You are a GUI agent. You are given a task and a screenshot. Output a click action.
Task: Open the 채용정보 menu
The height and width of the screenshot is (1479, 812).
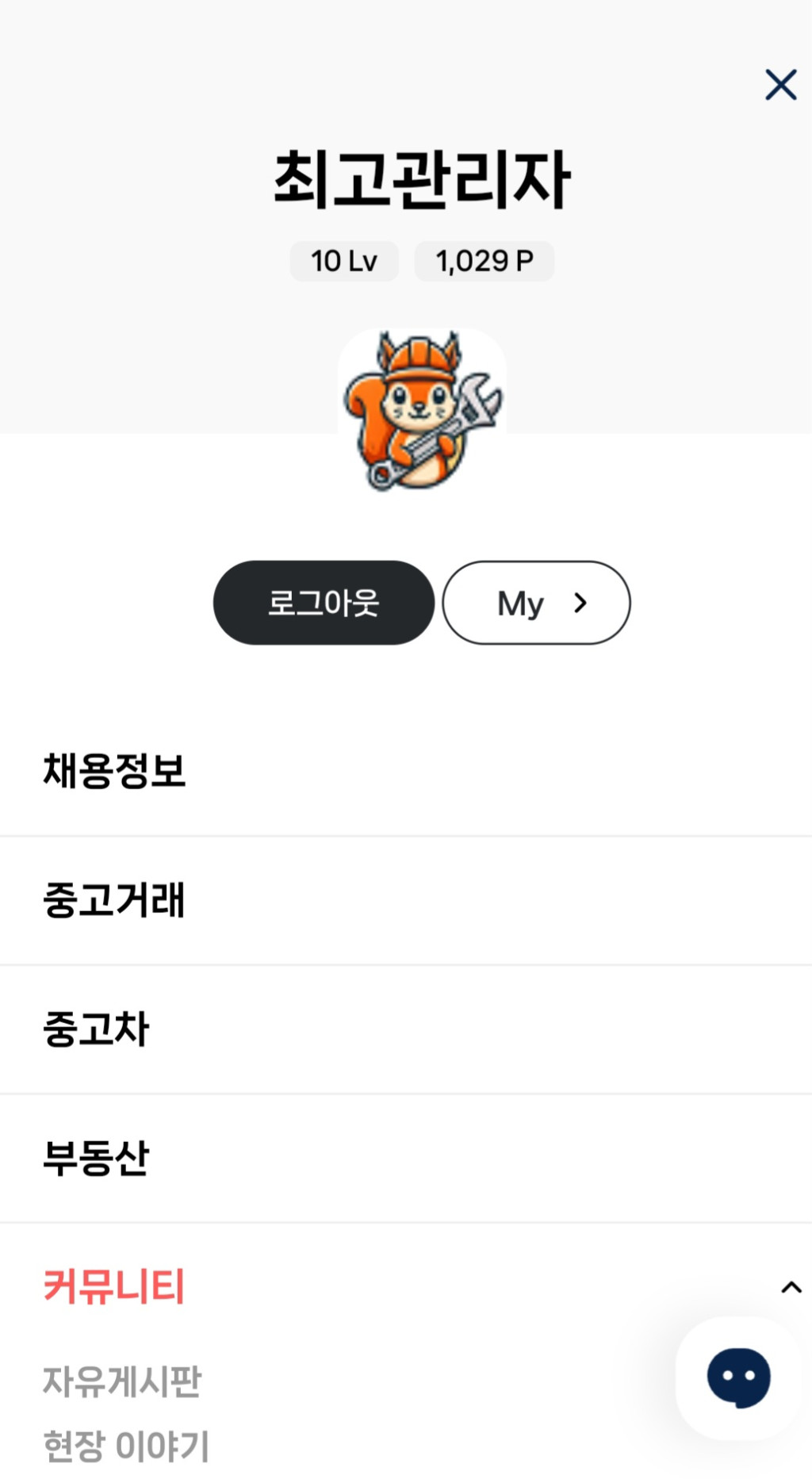(x=406, y=771)
